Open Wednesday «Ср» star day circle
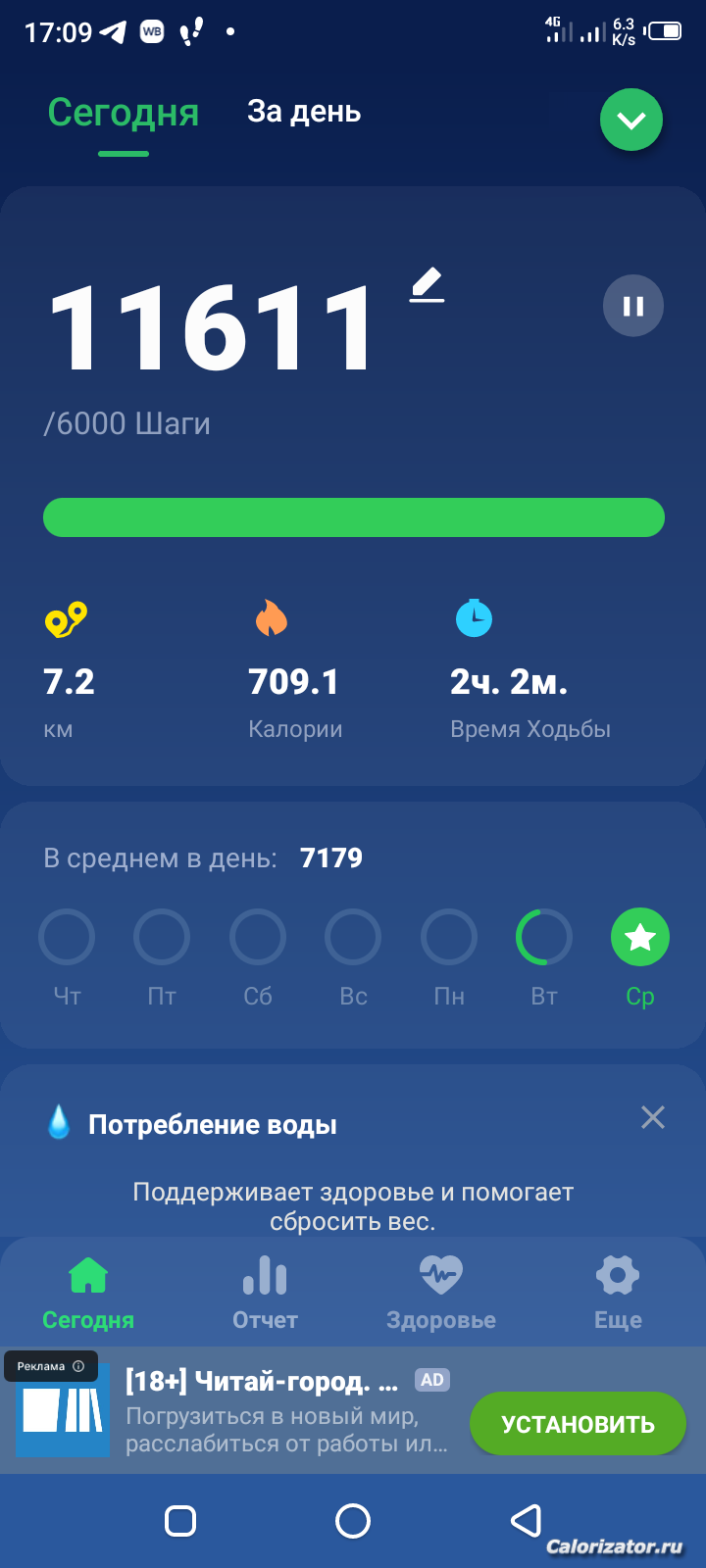Image resolution: width=706 pixels, height=1568 pixels. point(640,938)
